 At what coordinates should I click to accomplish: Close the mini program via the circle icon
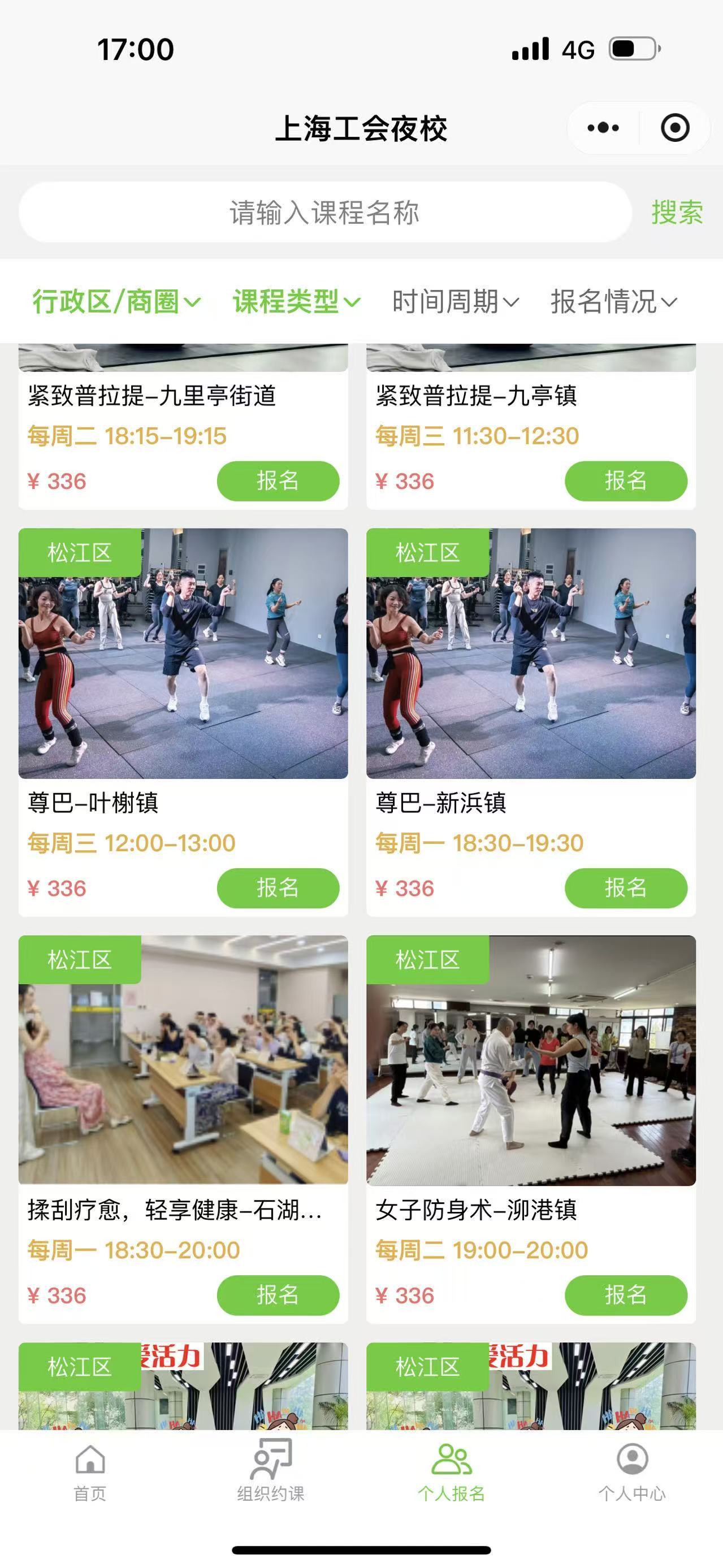pyautogui.click(x=675, y=128)
